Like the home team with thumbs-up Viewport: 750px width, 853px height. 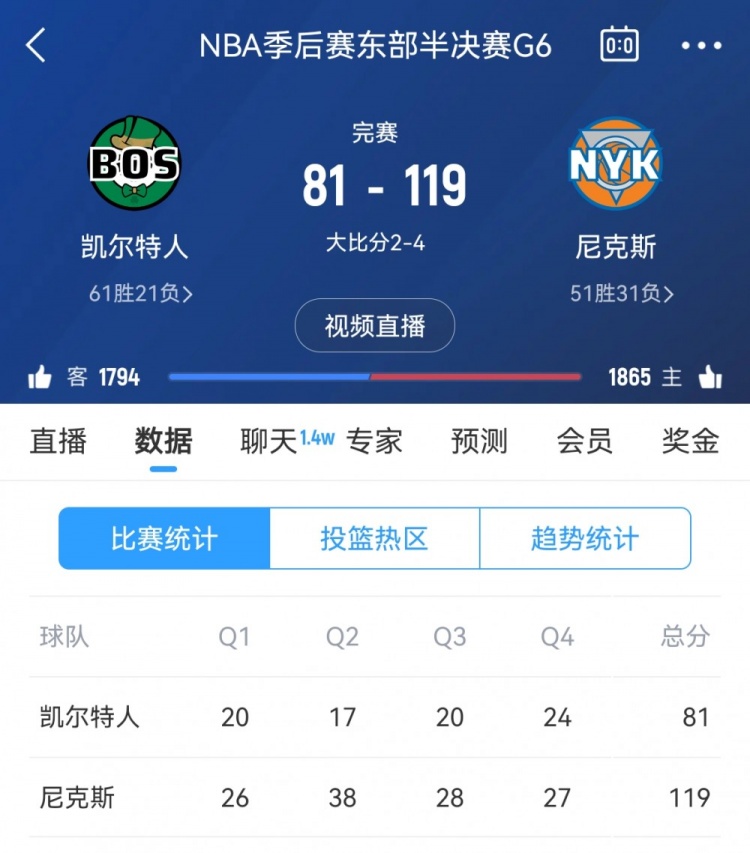click(710, 378)
